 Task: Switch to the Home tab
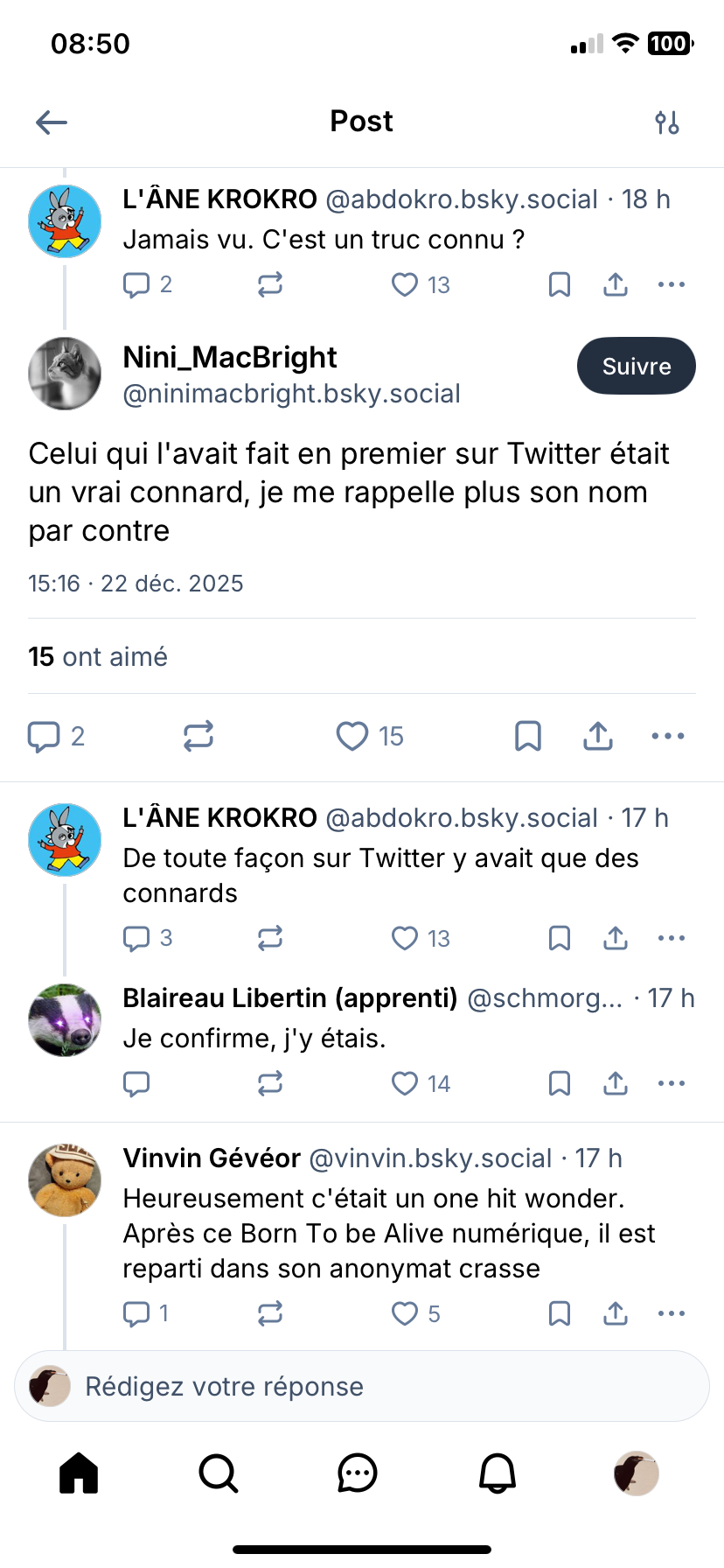(79, 1473)
